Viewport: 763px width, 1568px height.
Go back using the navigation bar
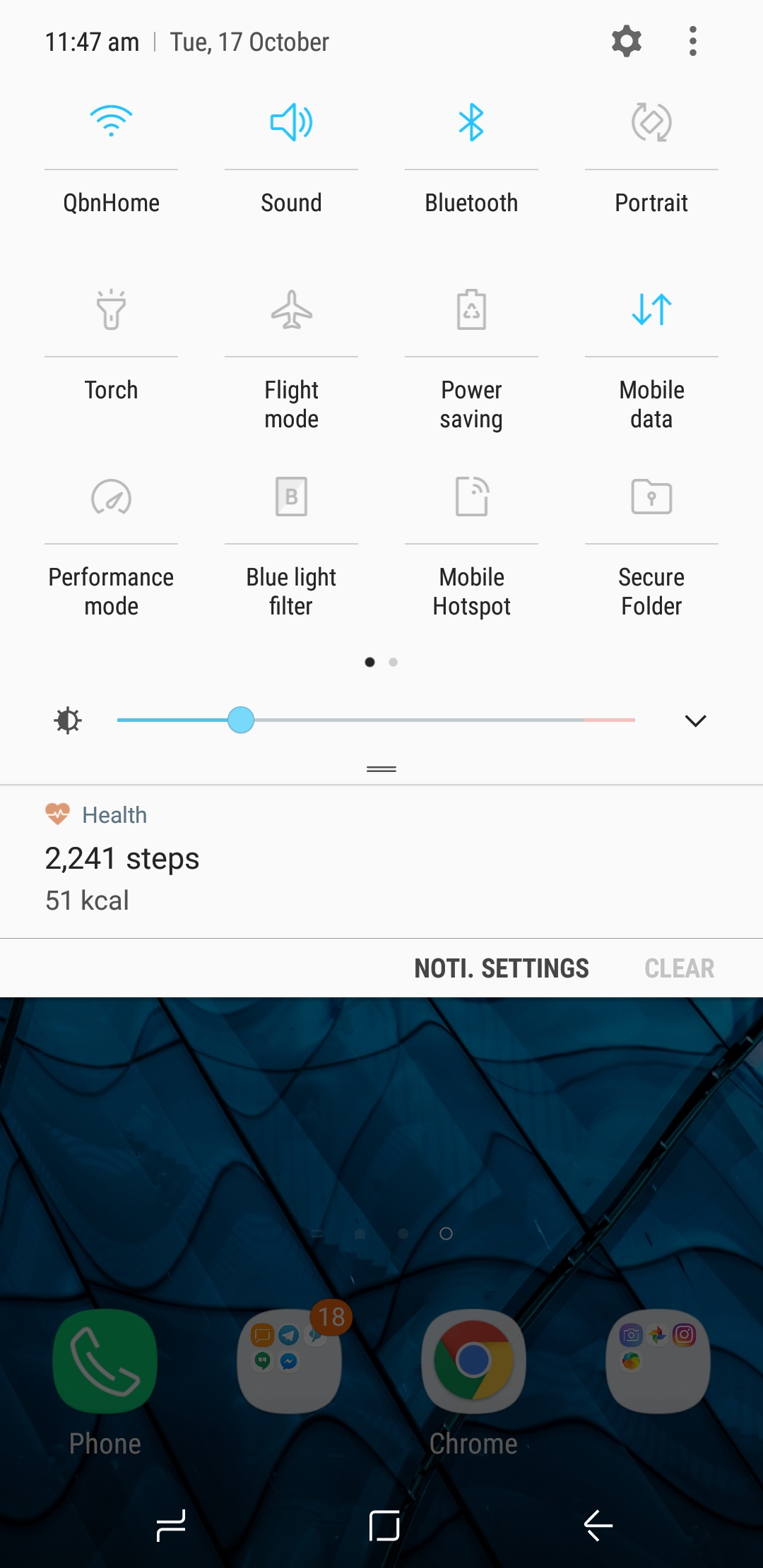coord(598,1526)
